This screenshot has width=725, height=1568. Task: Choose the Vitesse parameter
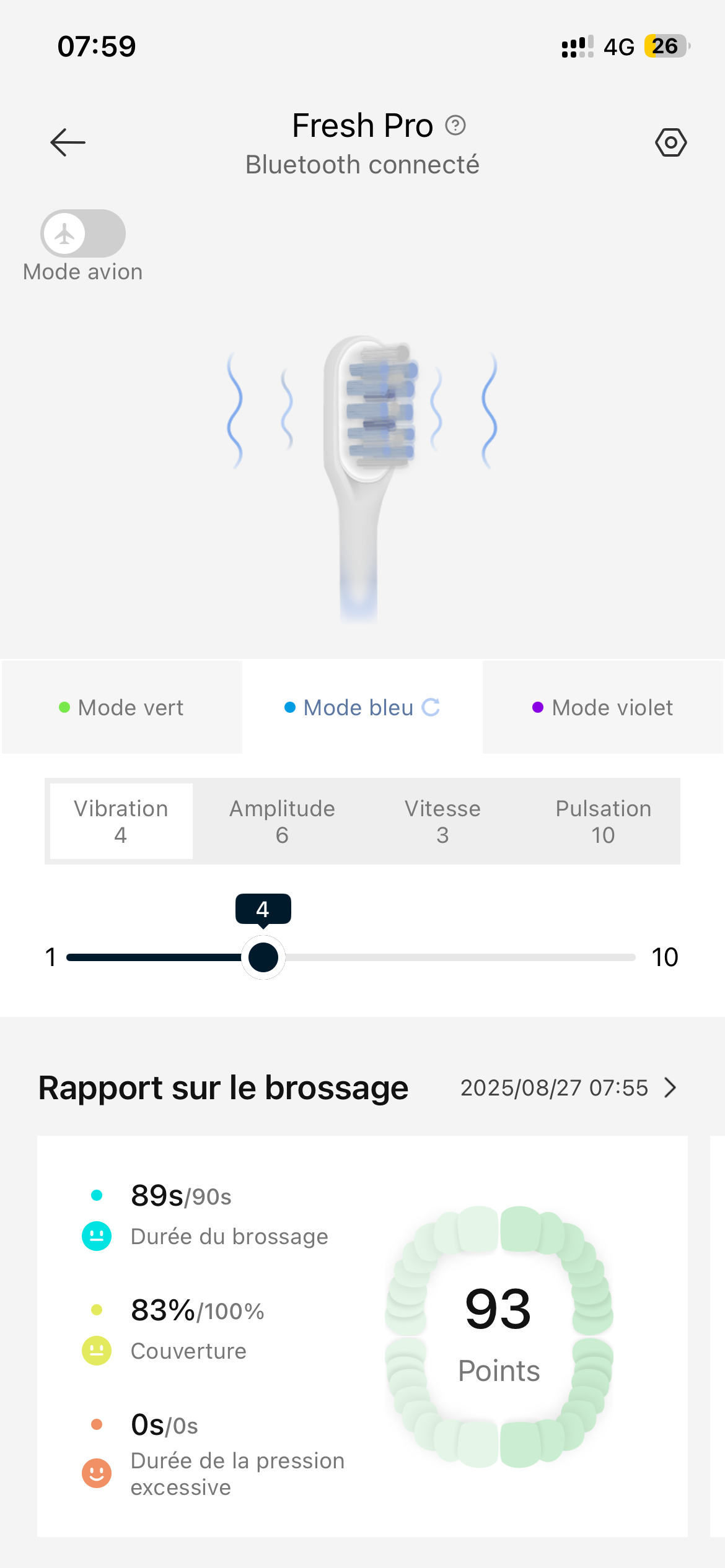pyautogui.click(x=442, y=821)
